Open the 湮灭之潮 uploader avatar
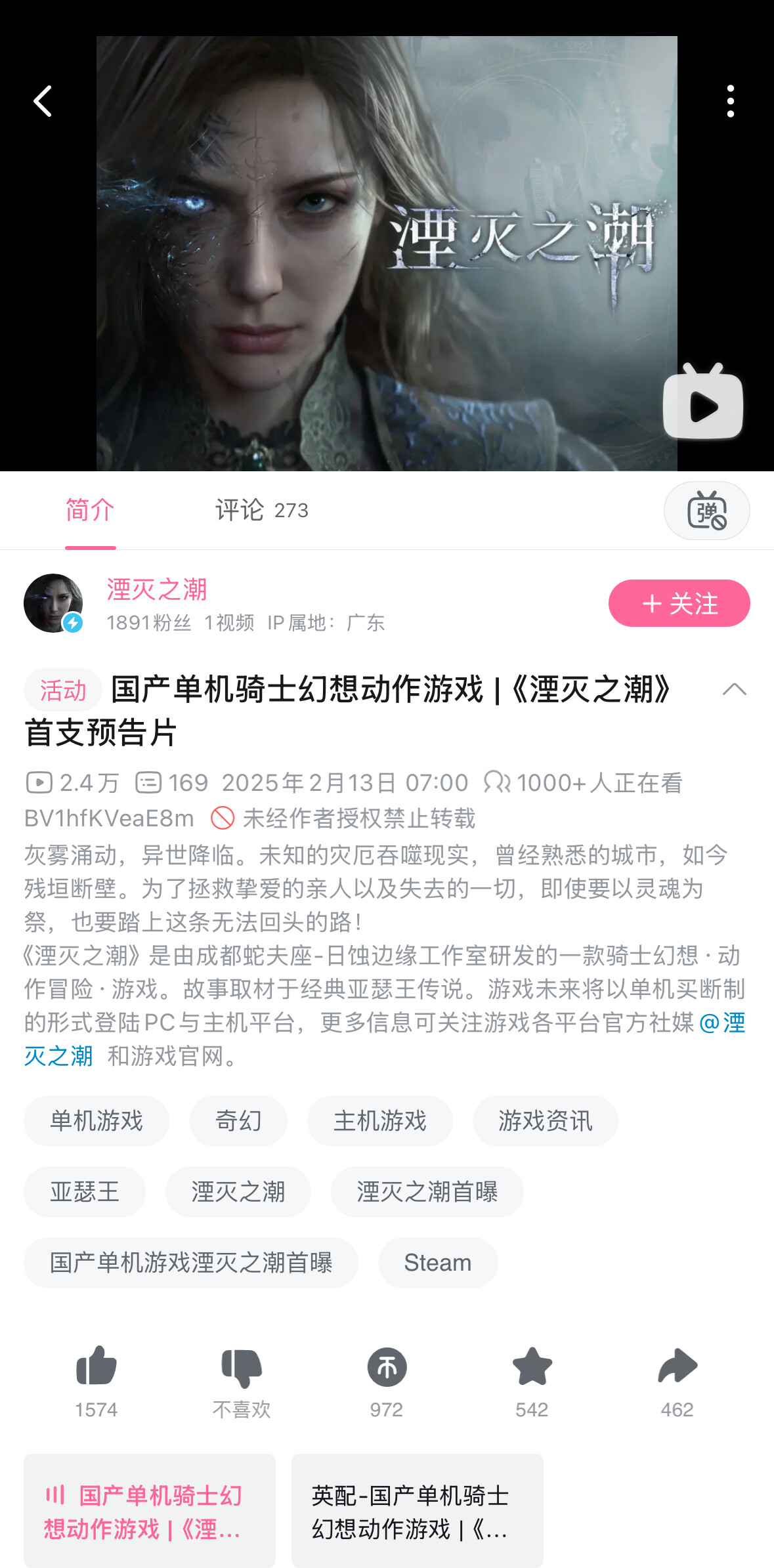Screen dimensions: 774x1568 tap(53, 603)
